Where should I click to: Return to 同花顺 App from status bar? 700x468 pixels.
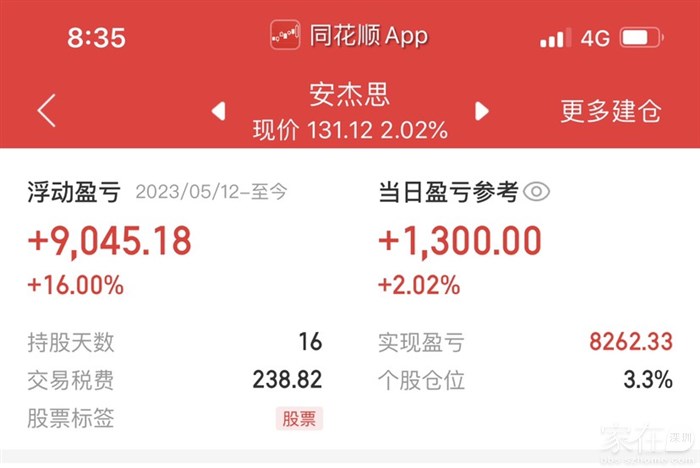coord(349,37)
